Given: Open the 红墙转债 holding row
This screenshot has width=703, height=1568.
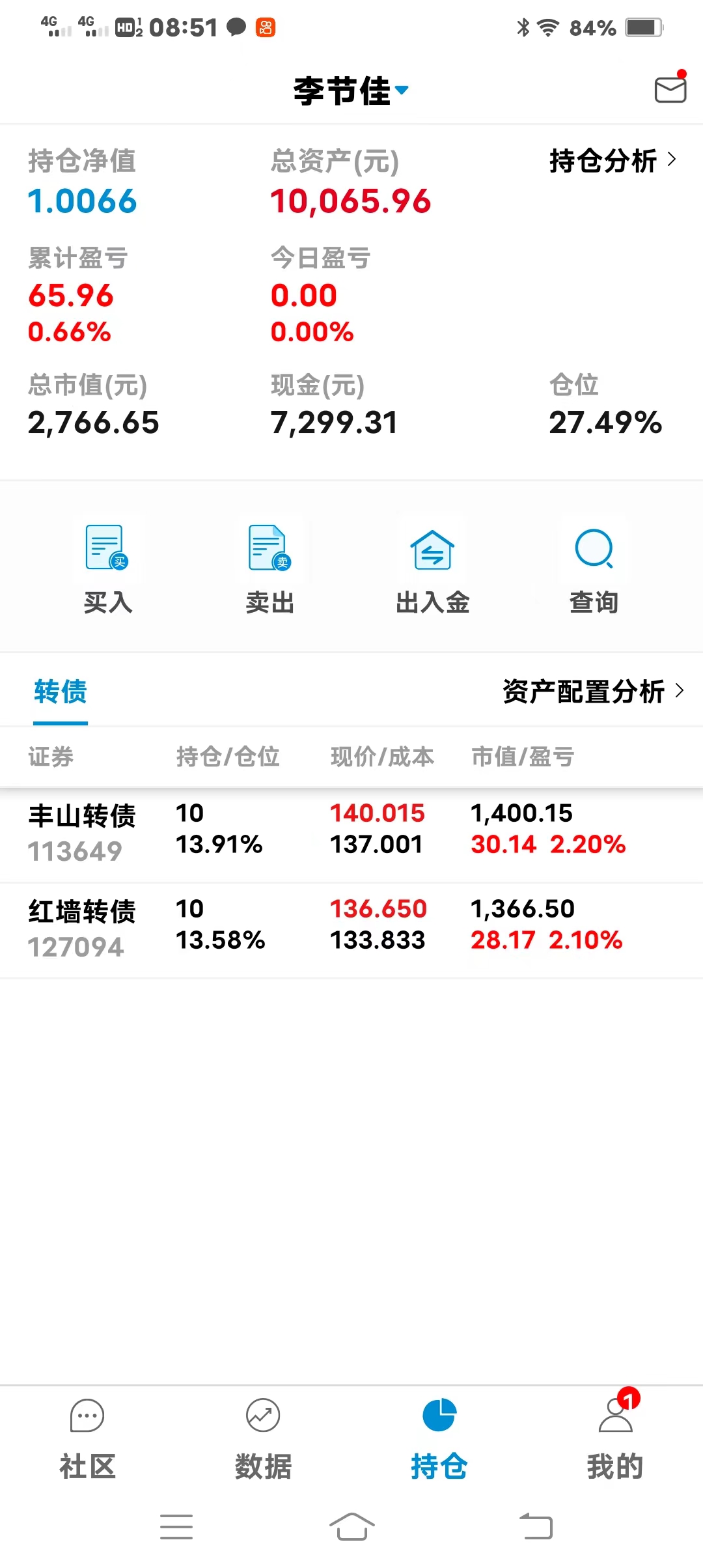Looking at the screenshot, I should (351, 929).
